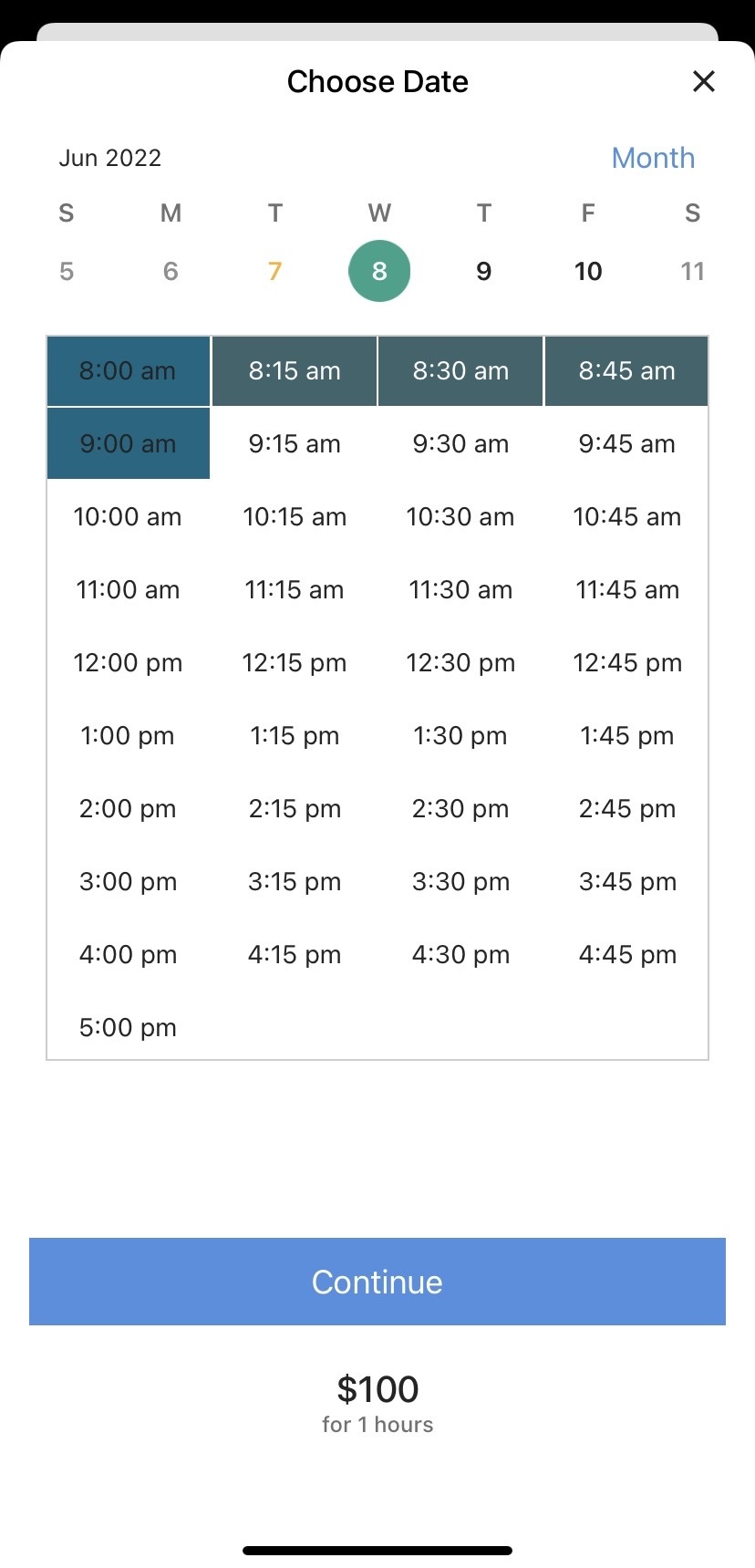Choose the 1:30 pm time
The width and height of the screenshot is (755, 1568).
point(460,736)
